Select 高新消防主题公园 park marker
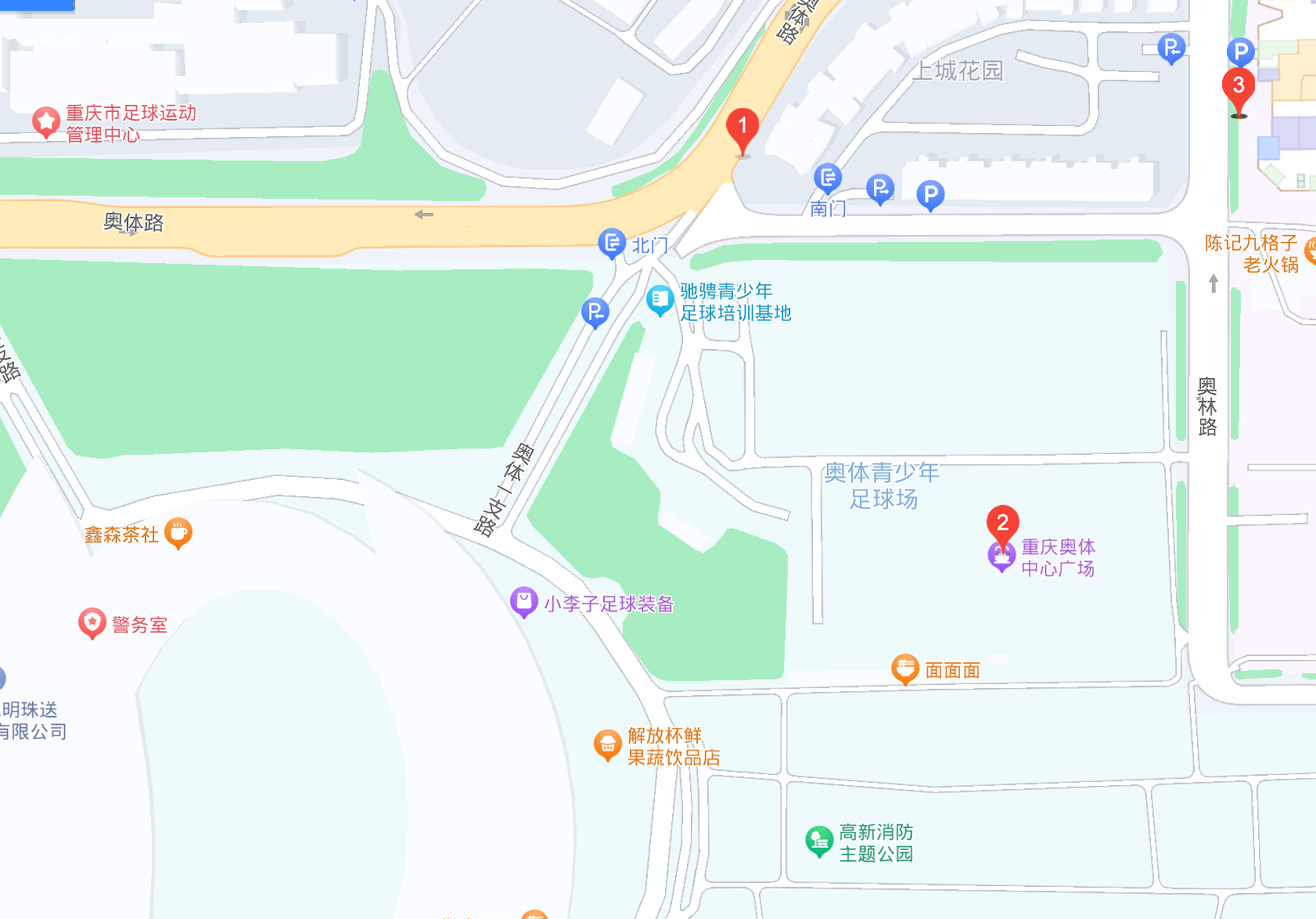The width and height of the screenshot is (1316, 919). pyautogui.click(x=818, y=842)
